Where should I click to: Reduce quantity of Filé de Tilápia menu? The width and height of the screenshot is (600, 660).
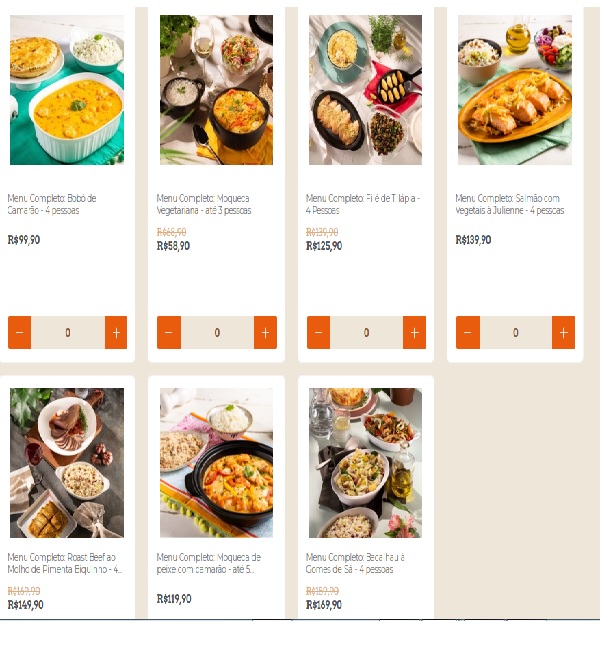click(318, 333)
